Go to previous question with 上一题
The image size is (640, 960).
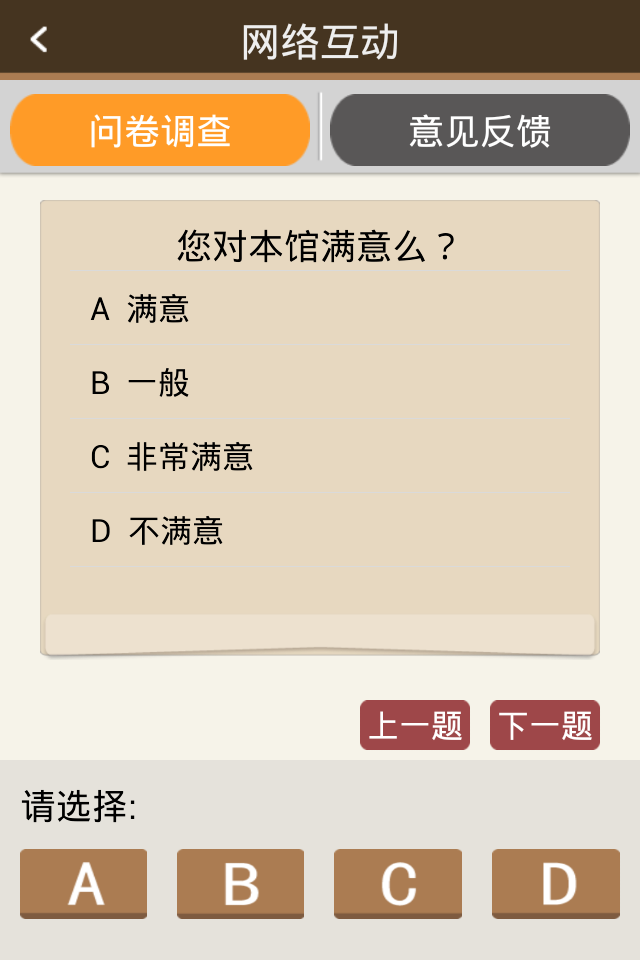tap(415, 725)
